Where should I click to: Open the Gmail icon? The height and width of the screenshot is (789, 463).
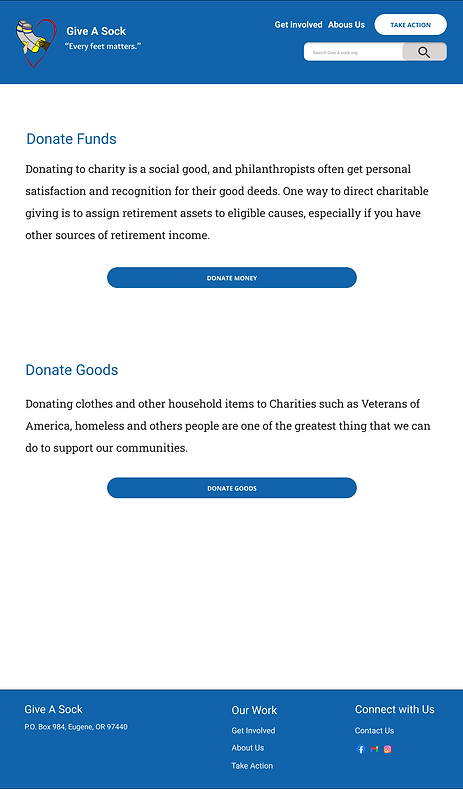pyautogui.click(x=374, y=749)
